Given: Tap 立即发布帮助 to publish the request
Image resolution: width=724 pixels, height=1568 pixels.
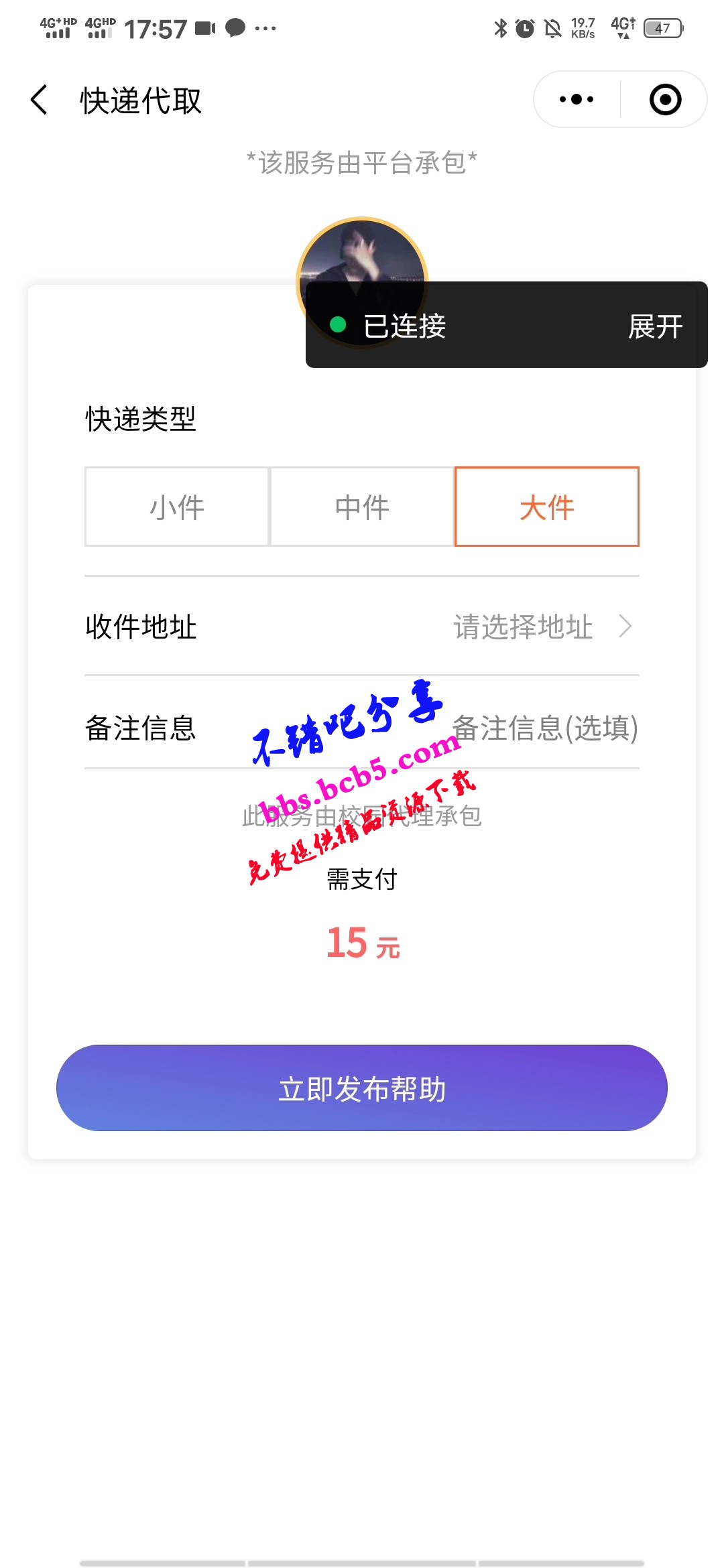Looking at the screenshot, I should click(362, 1088).
